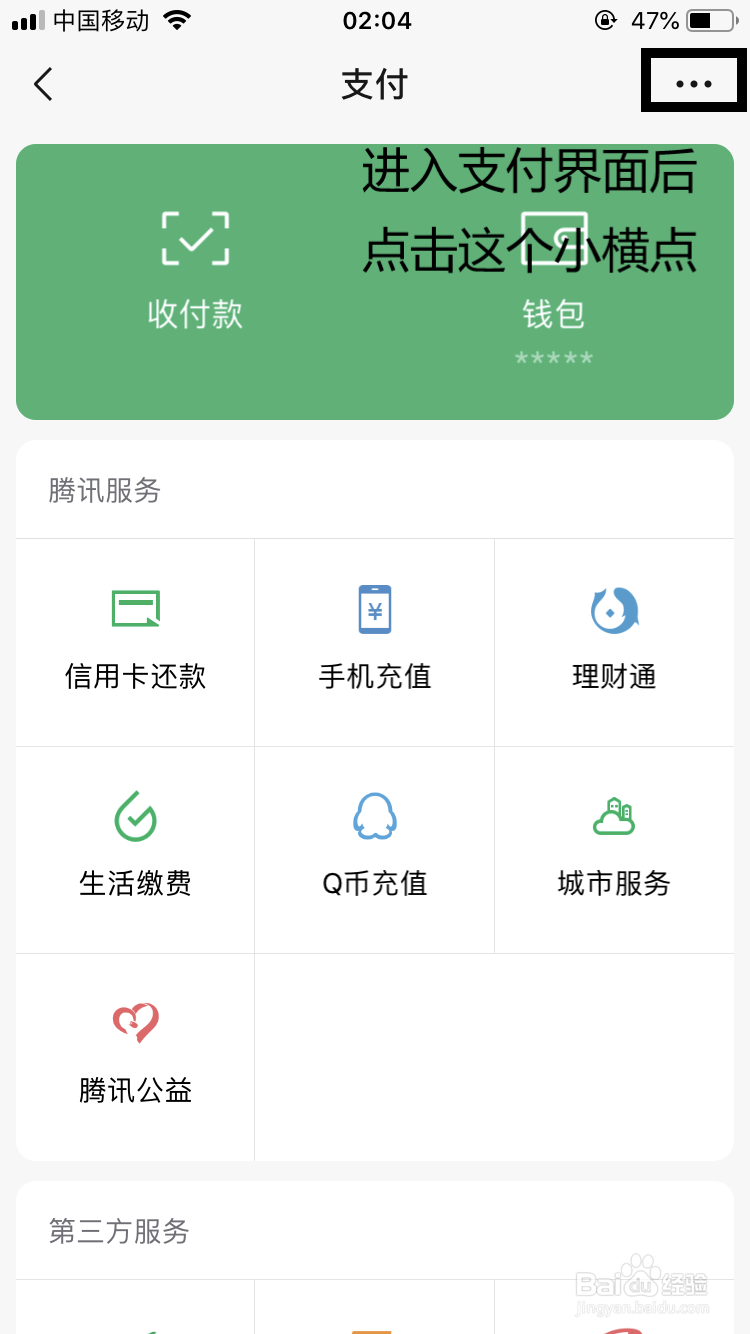Image resolution: width=750 pixels, height=1334 pixels.
Task: Go back from the 支付 page
Action: click(x=43, y=85)
